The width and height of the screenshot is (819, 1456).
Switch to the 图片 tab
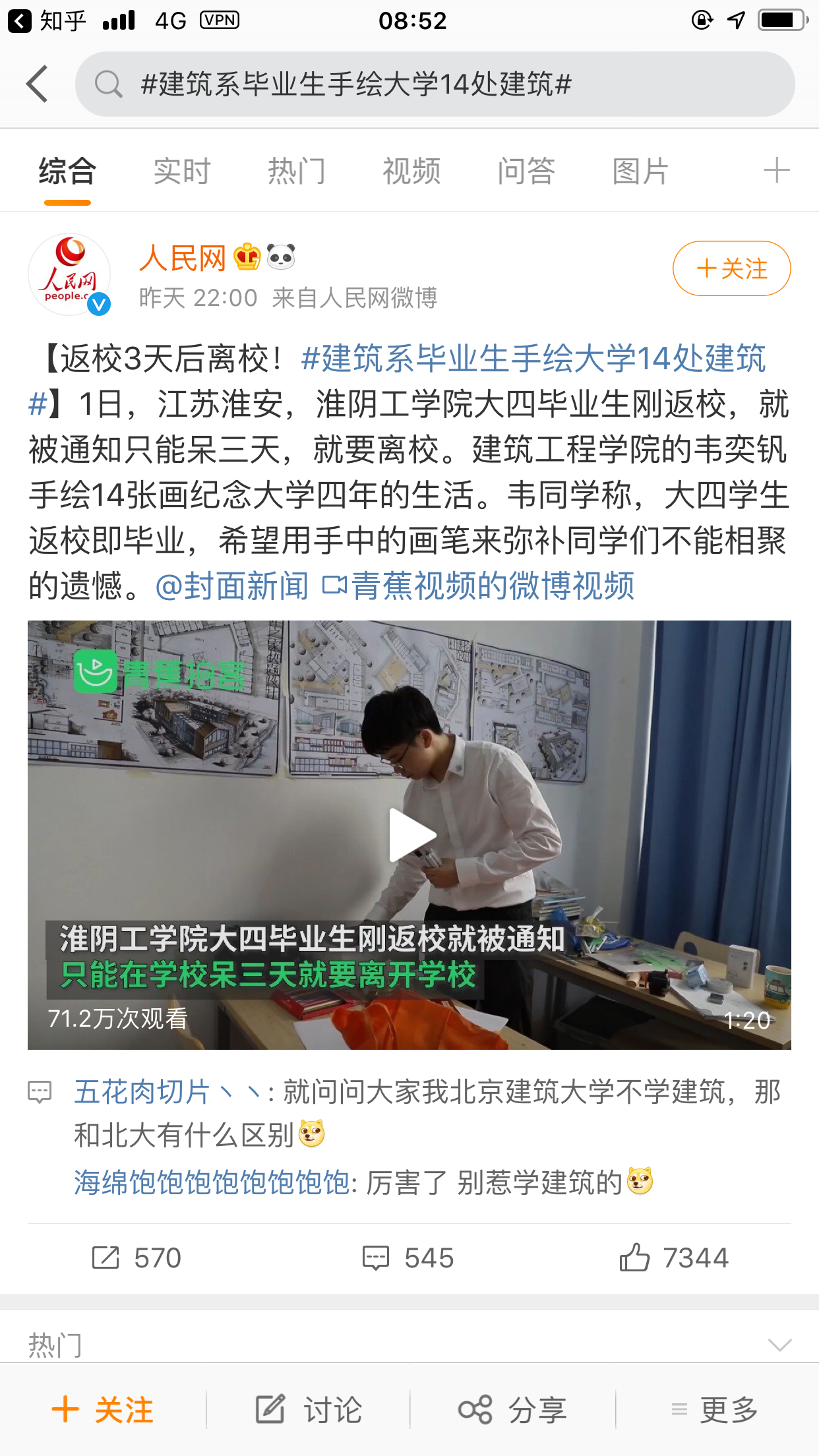pyautogui.click(x=640, y=171)
